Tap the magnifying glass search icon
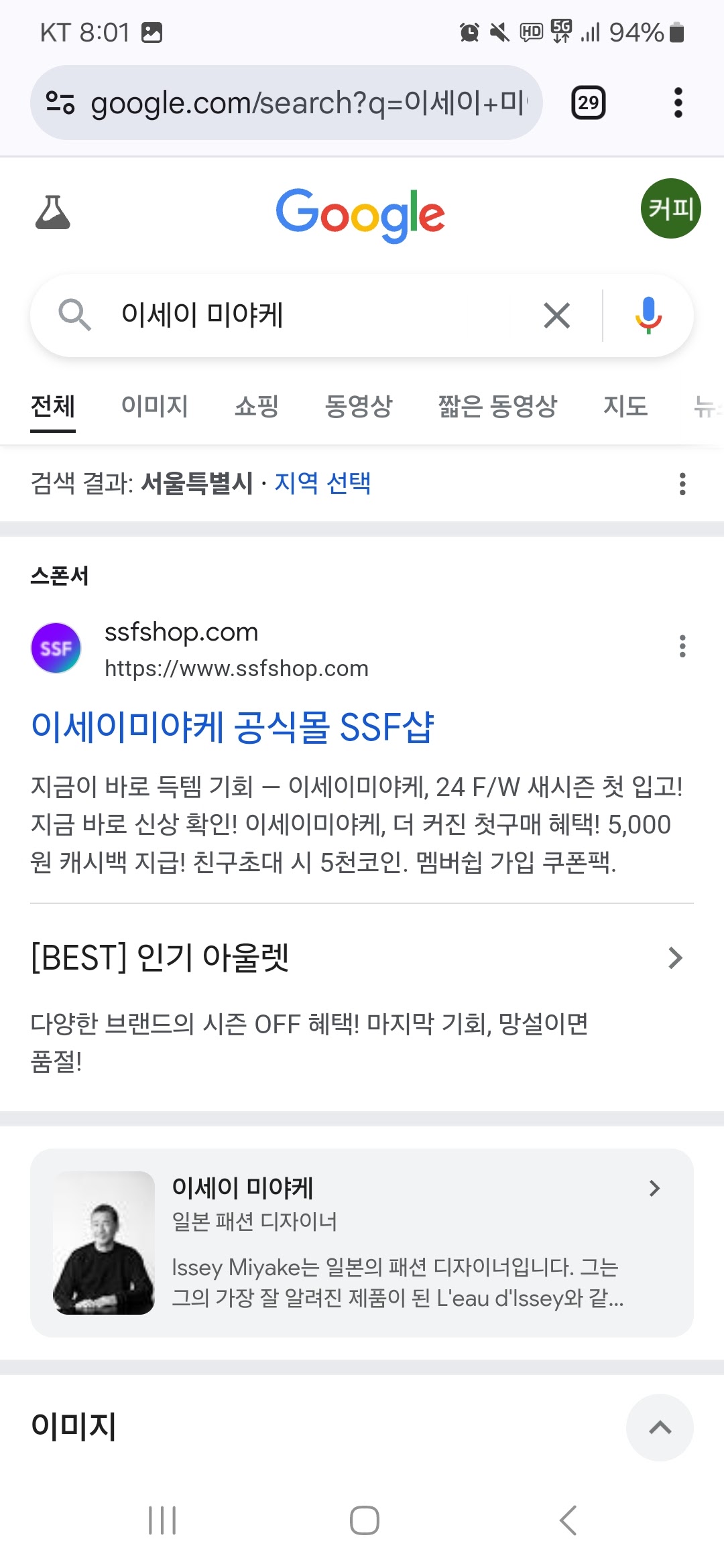The width and height of the screenshot is (724, 1568). click(x=76, y=315)
